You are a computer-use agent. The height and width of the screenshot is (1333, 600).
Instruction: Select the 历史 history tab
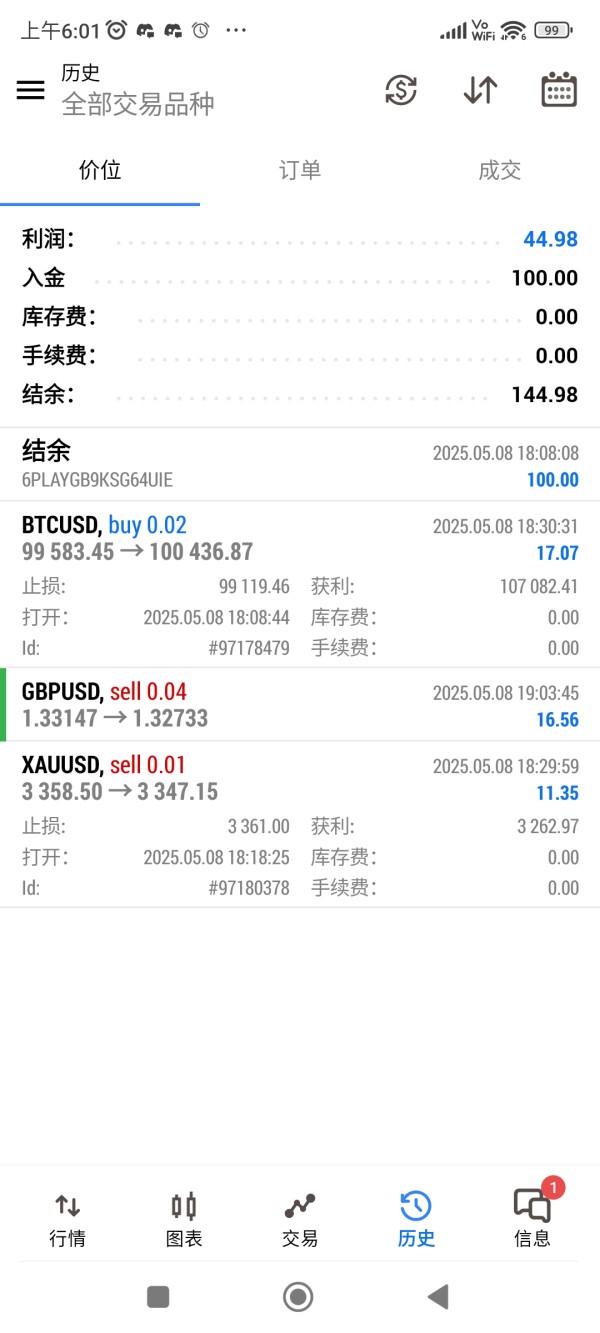click(416, 1219)
